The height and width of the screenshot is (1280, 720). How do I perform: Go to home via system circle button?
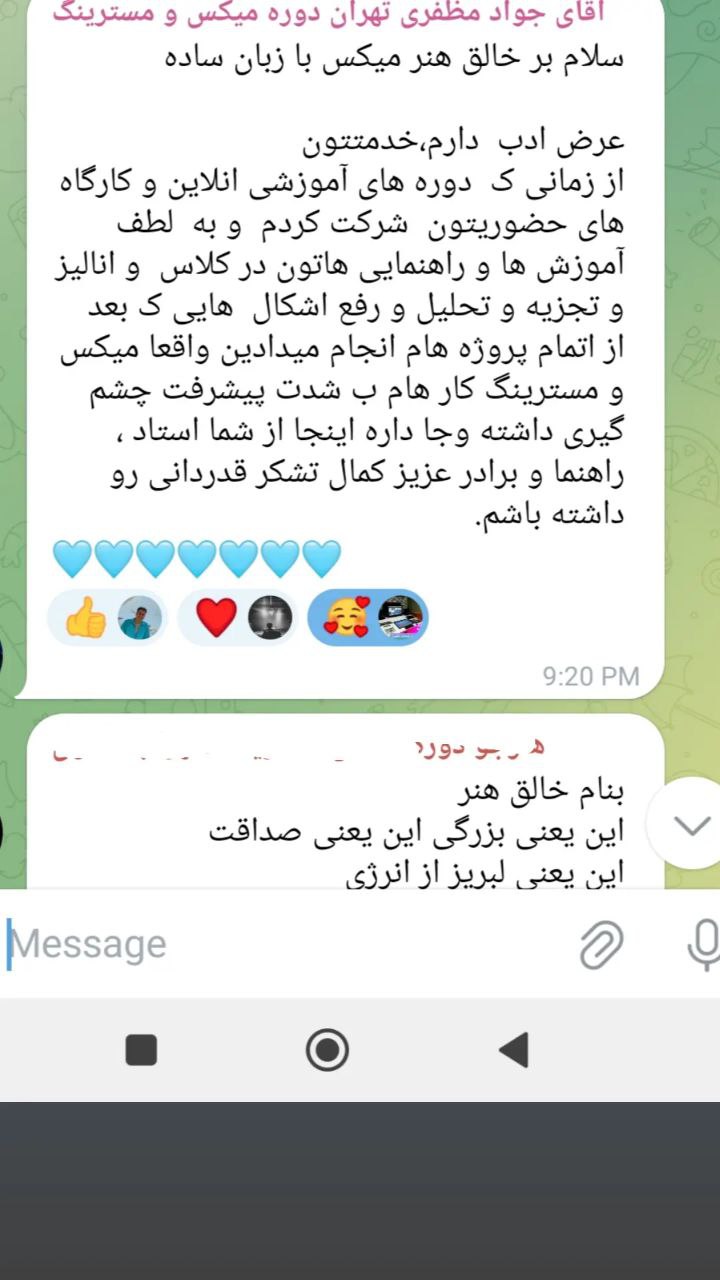tap(327, 1050)
